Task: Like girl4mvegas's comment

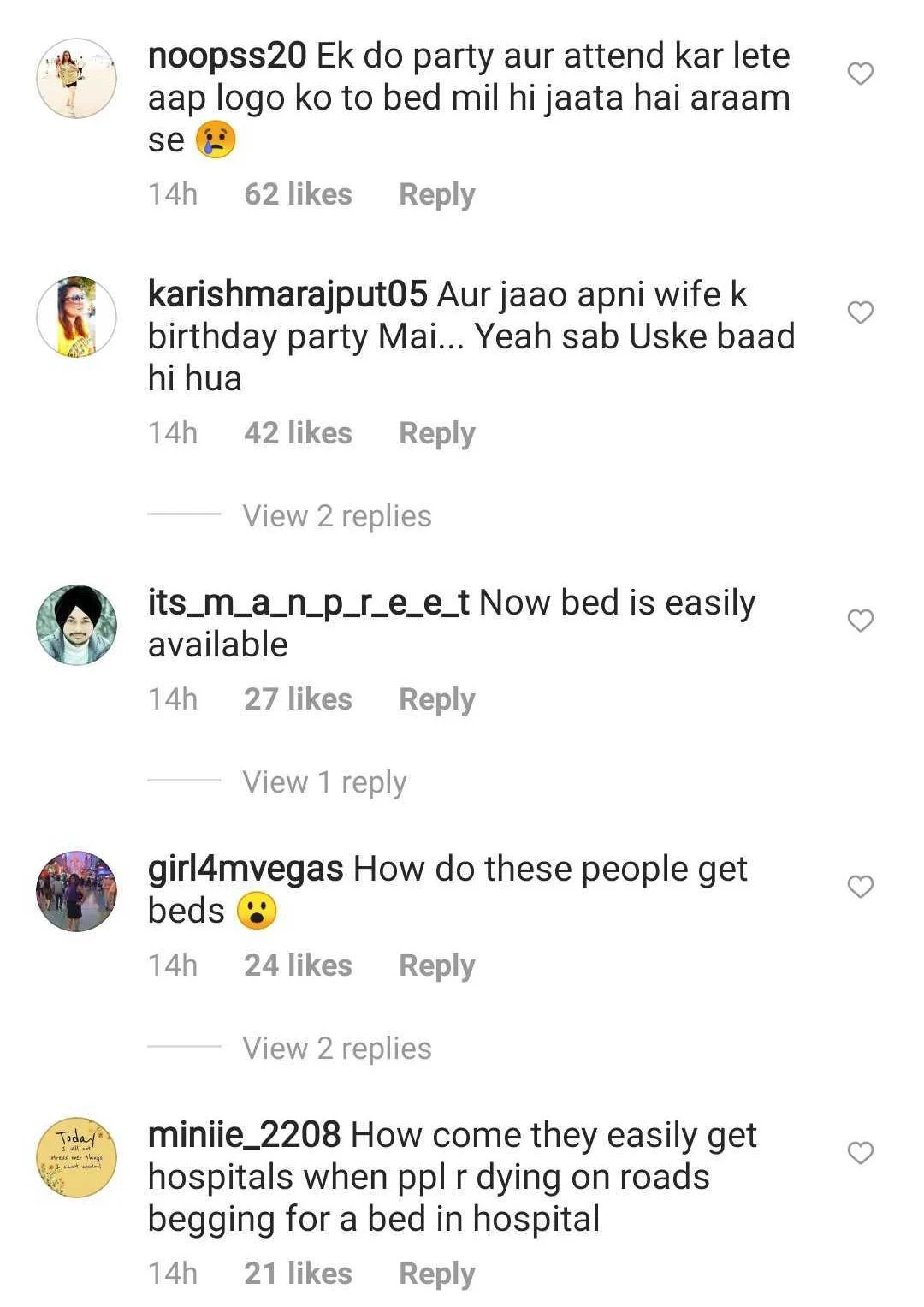Action: tap(860, 887)
